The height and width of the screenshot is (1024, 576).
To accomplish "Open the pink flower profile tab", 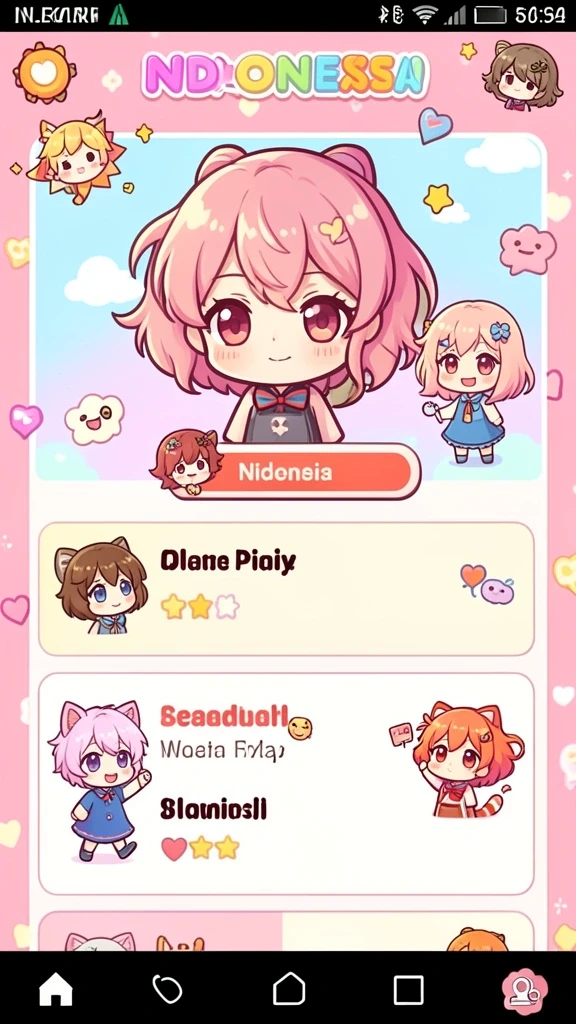I will tap(524, 991).
